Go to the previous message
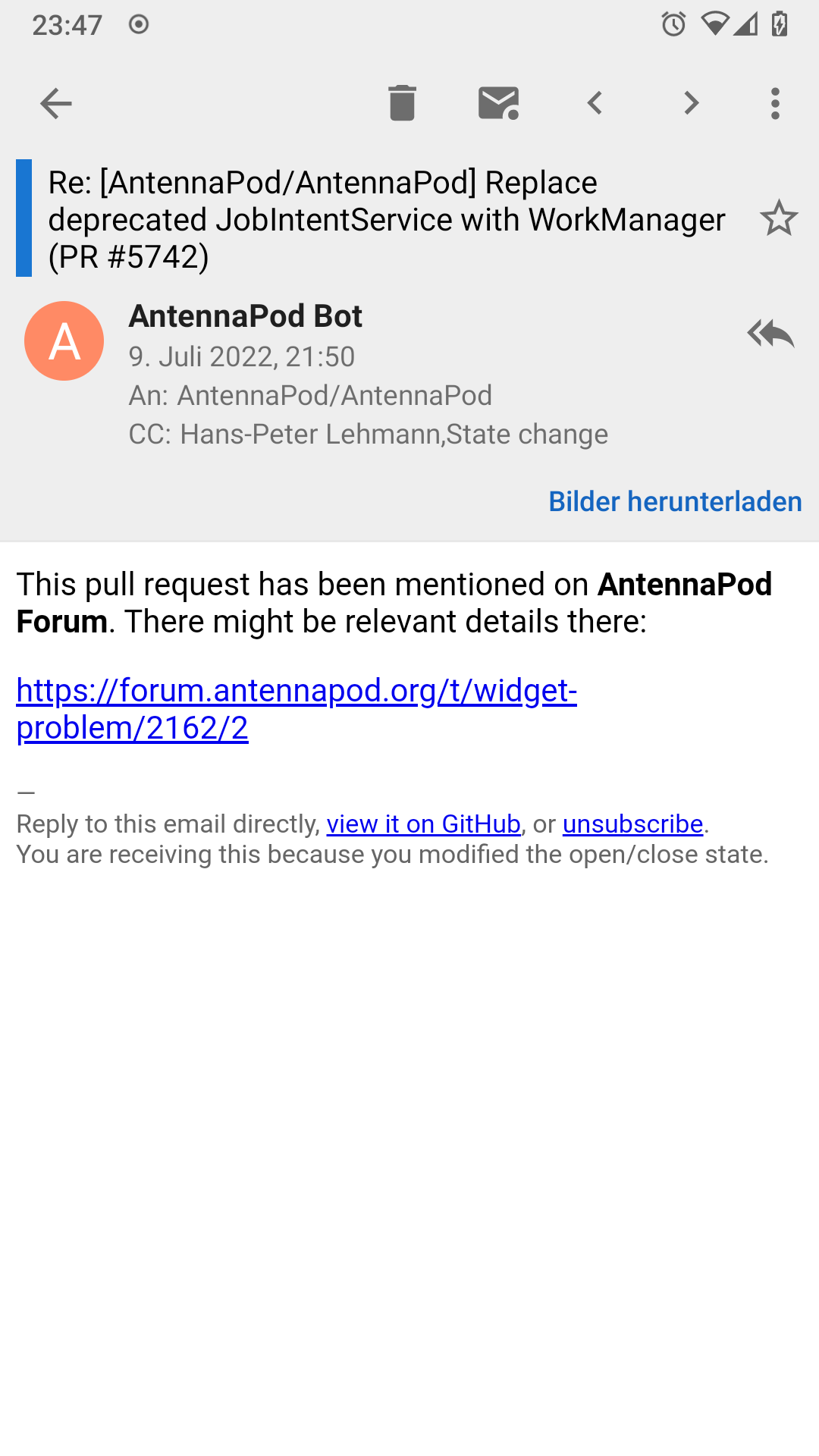Screen dimensions: 819x1456 [595, 103]
